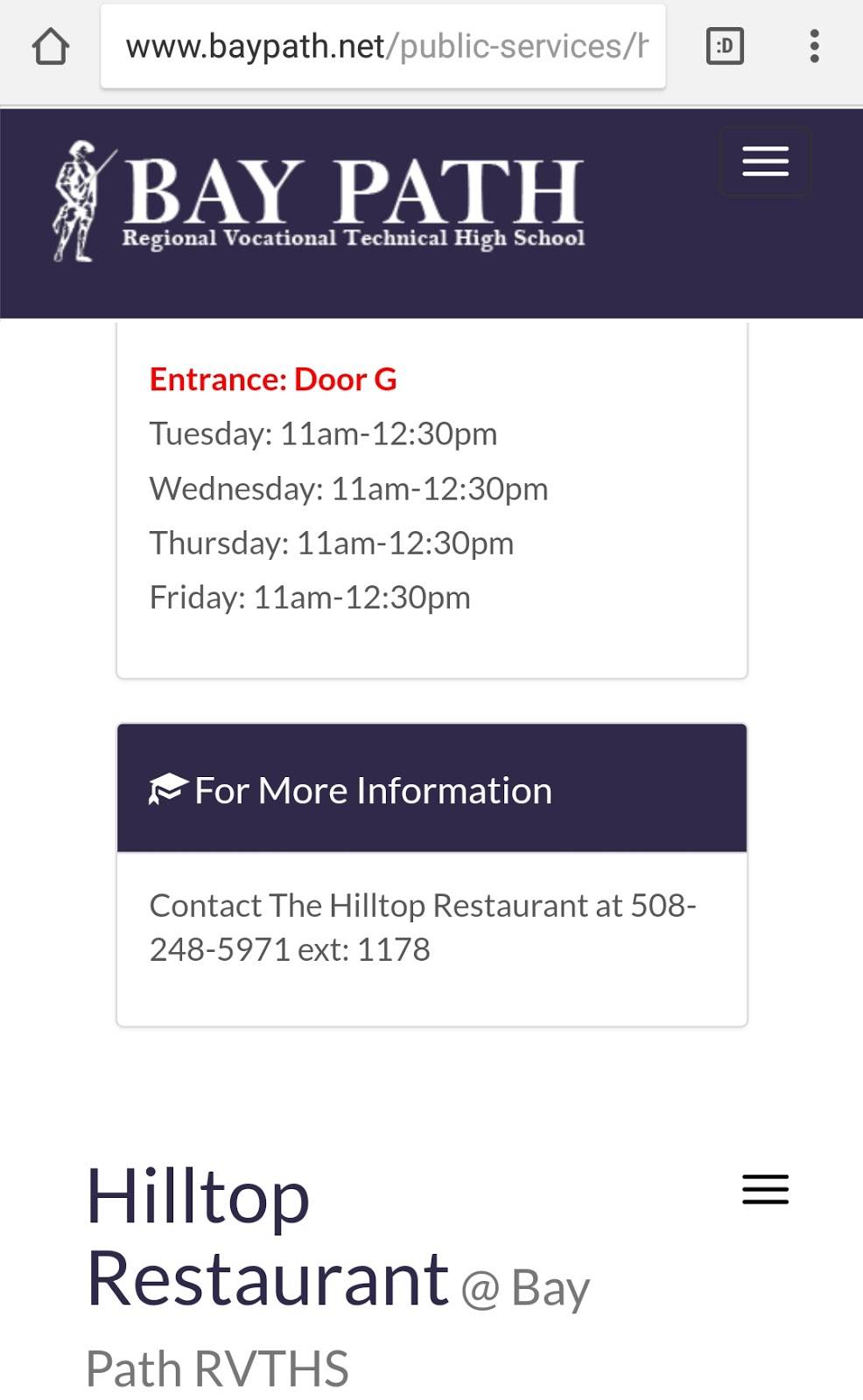Tap the lower hamburger menu near Hilltop Restaurant
863x1400 pixels.
point(763,1190)
